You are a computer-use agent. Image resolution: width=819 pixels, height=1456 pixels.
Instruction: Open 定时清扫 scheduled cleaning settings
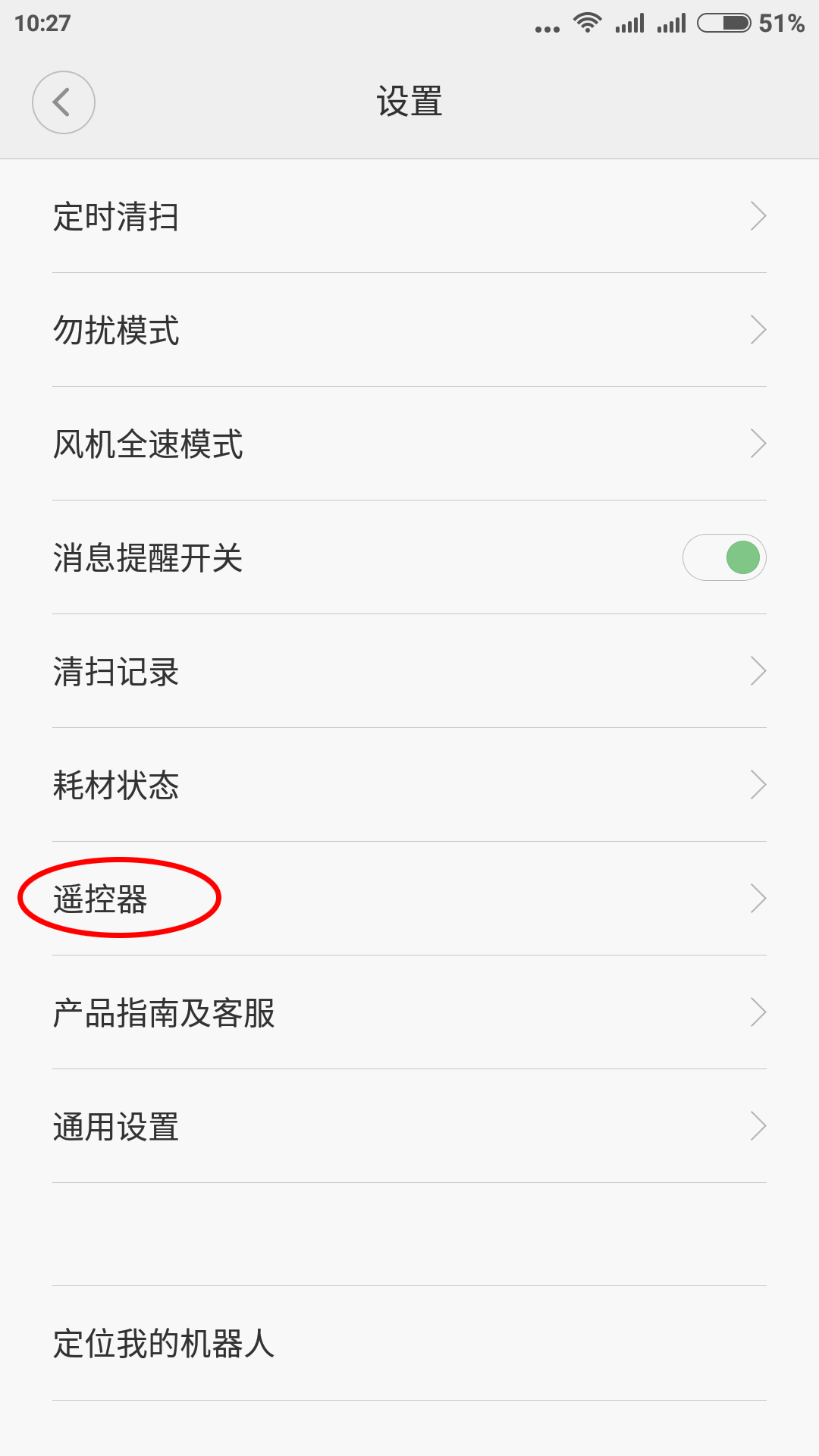[x=409, y=217]
